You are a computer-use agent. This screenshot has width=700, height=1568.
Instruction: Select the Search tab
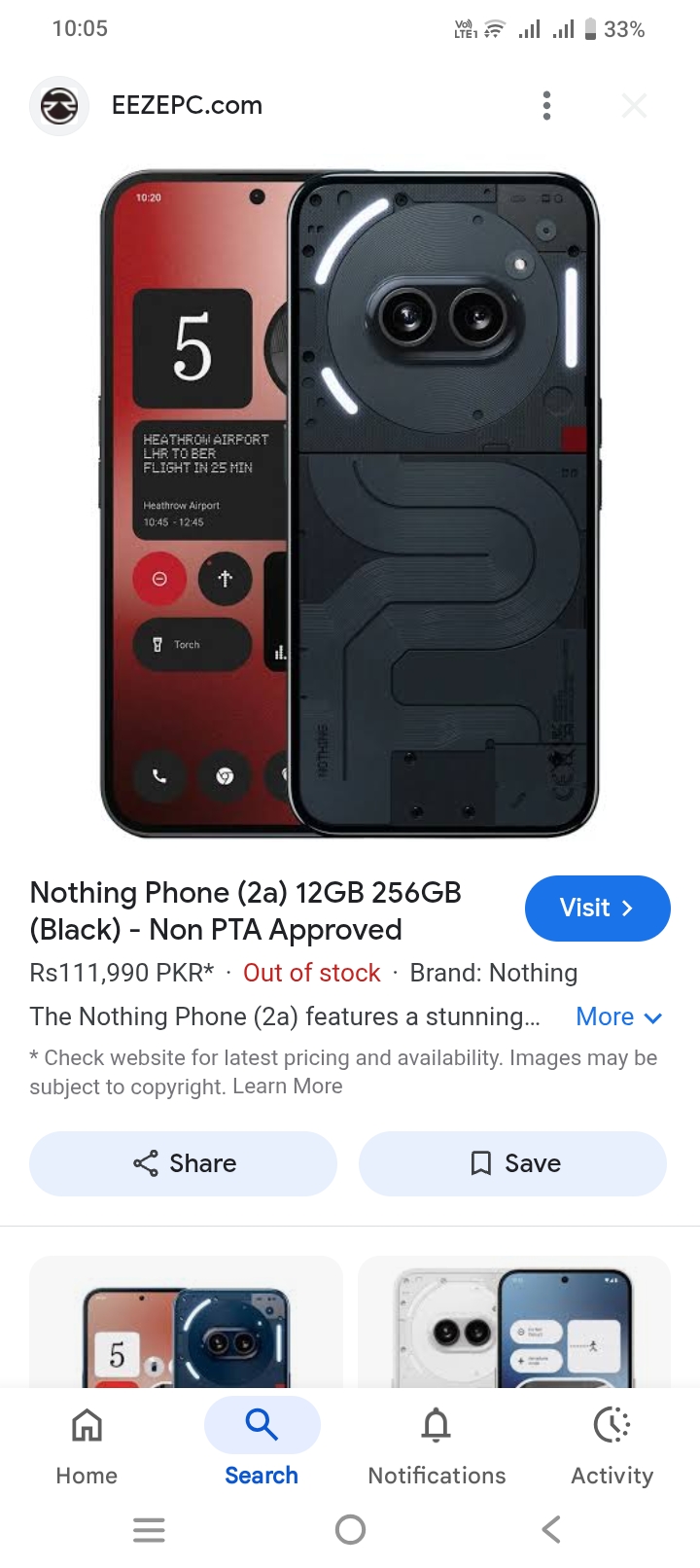pyautogui.click(x=262, y=1444)
